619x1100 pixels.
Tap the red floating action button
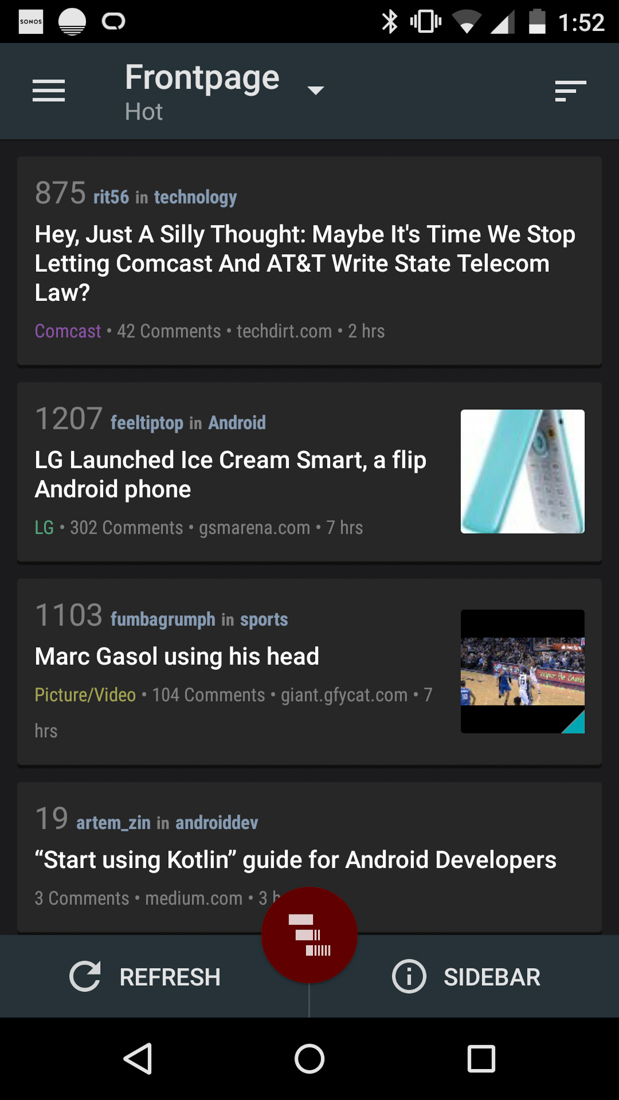pyautogui.click(x=309, y=935)
